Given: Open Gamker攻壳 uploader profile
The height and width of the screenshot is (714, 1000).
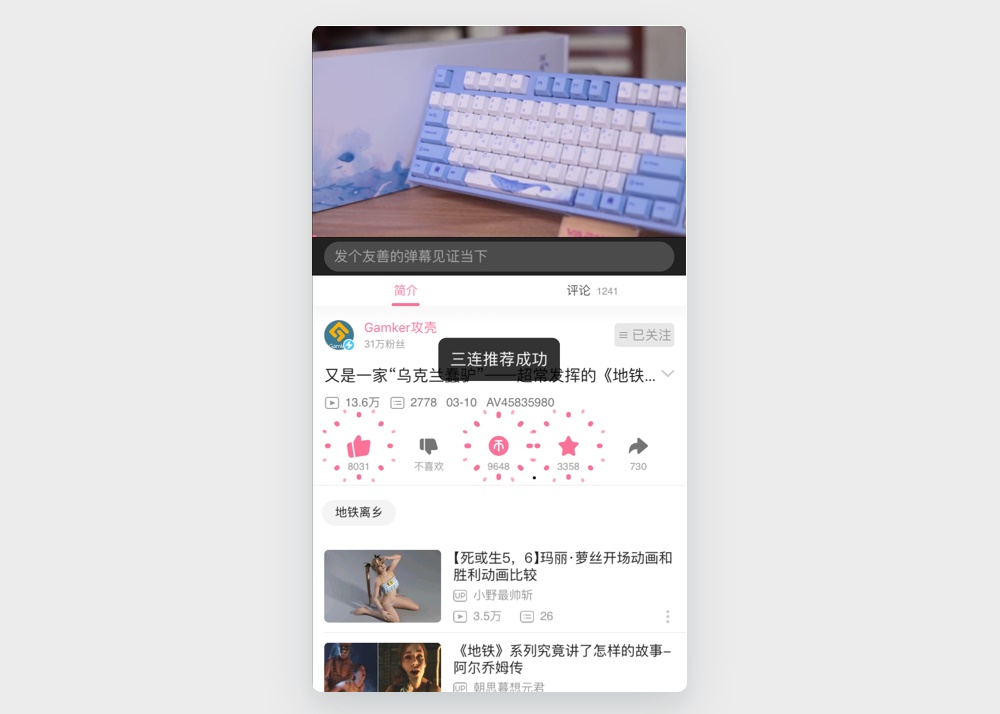Looking at the screenshot, I should (x=400, y=327).
